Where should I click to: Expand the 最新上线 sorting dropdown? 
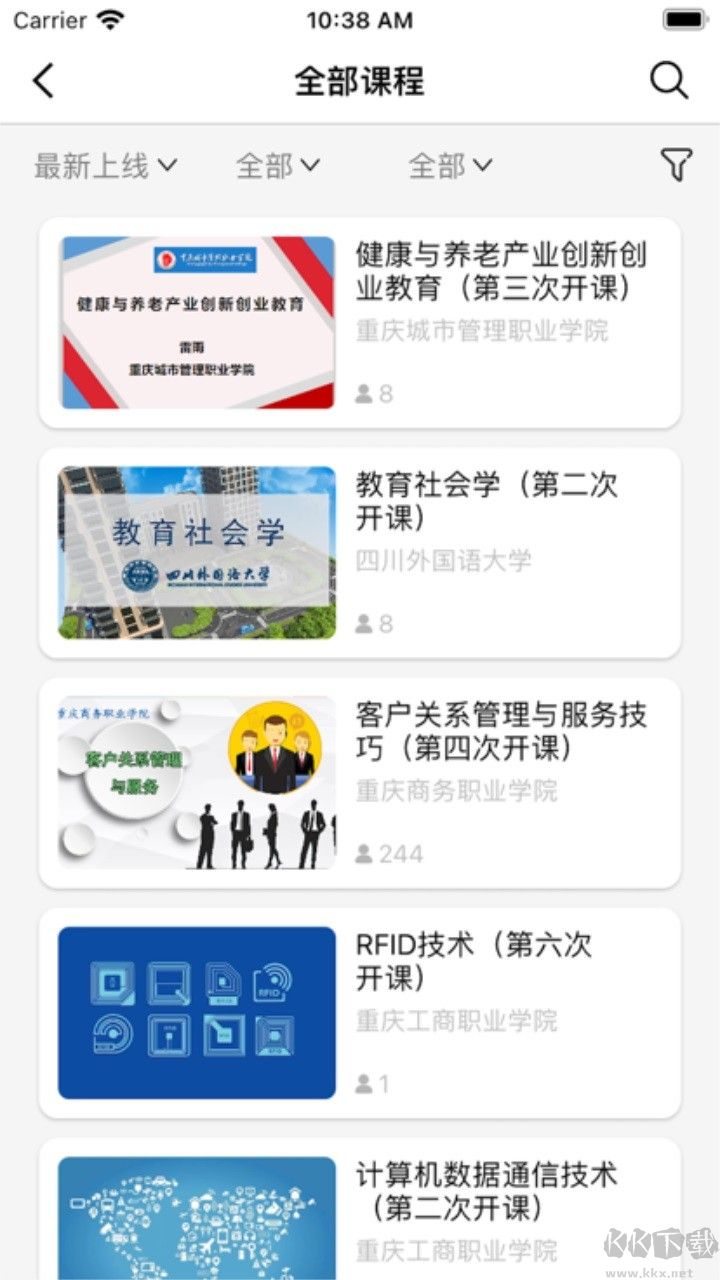105,165
